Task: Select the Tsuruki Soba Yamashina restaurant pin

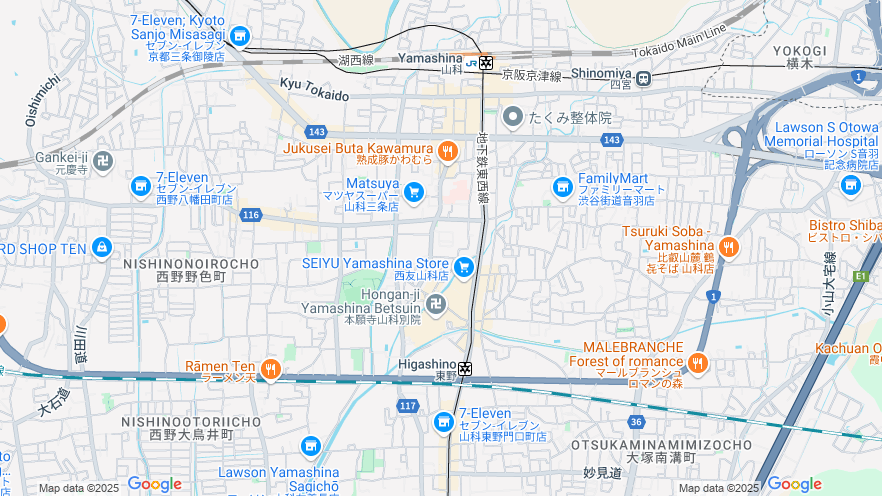Action: [729, 246]
